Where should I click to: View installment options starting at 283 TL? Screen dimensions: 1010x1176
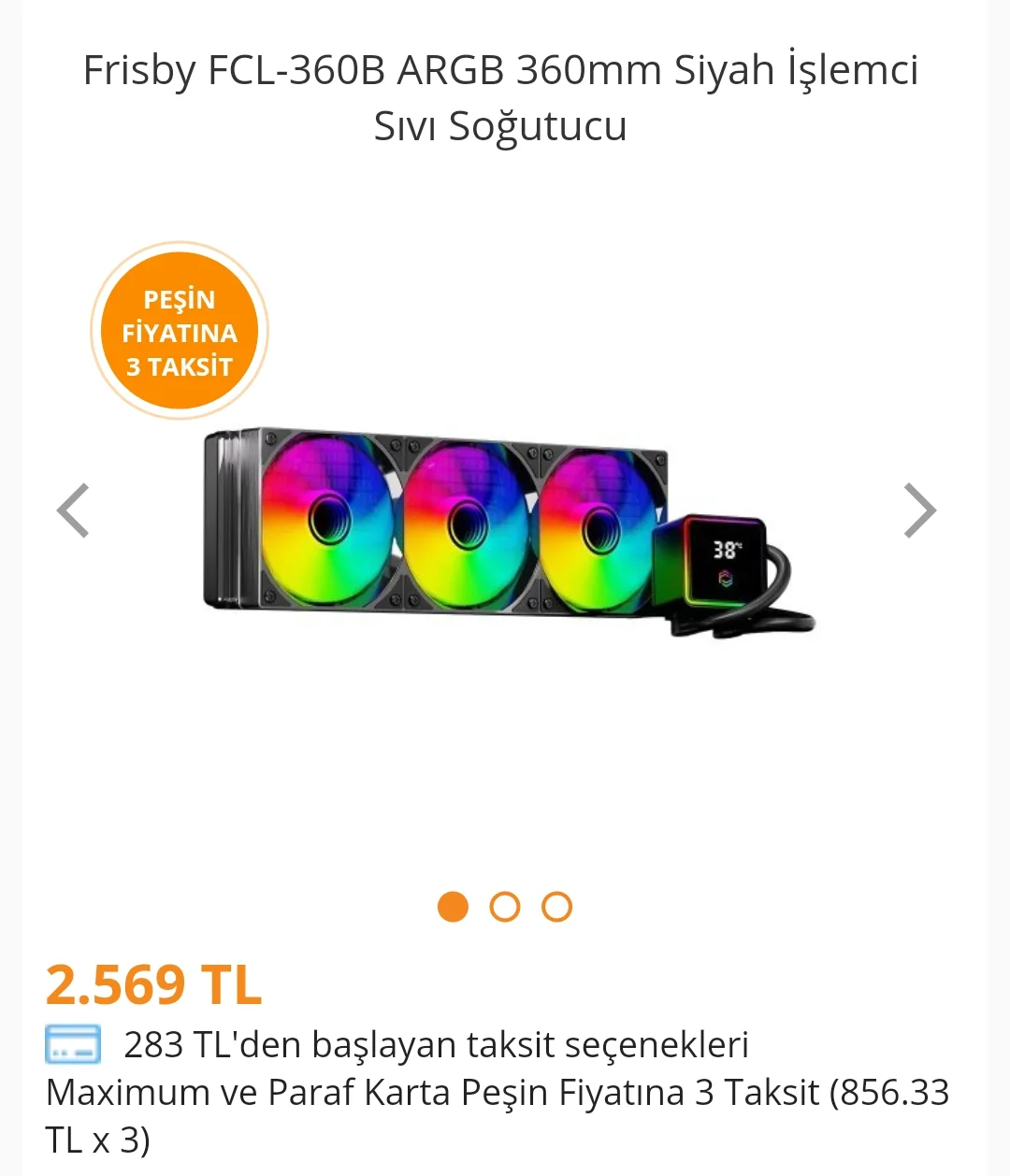click(435, 1044)
